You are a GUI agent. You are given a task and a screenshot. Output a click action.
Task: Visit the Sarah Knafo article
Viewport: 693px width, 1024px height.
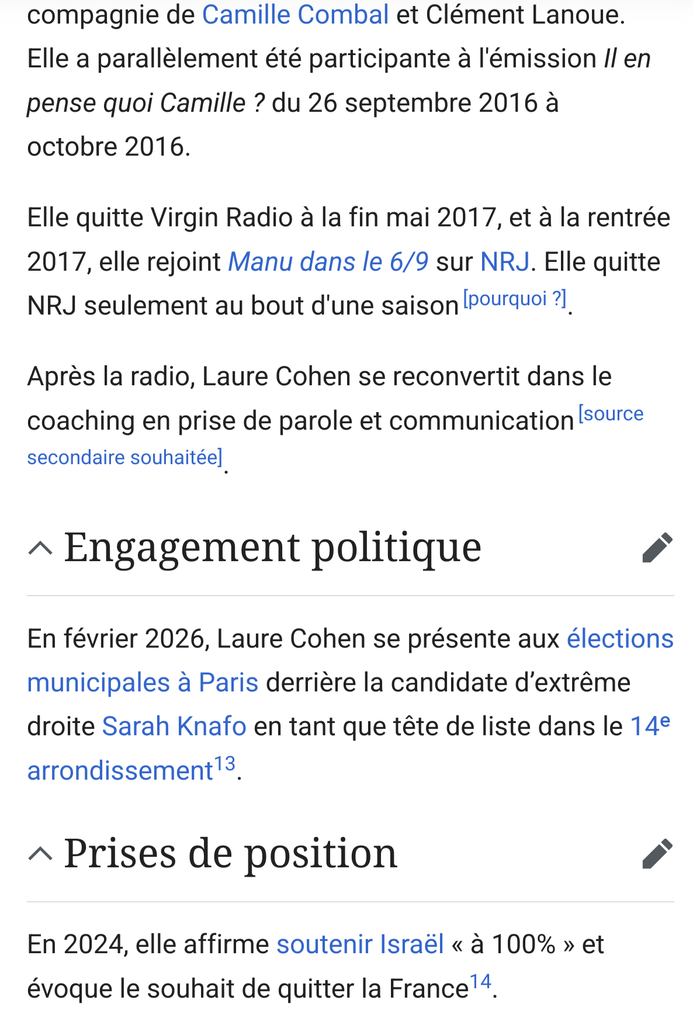(173, 727)
